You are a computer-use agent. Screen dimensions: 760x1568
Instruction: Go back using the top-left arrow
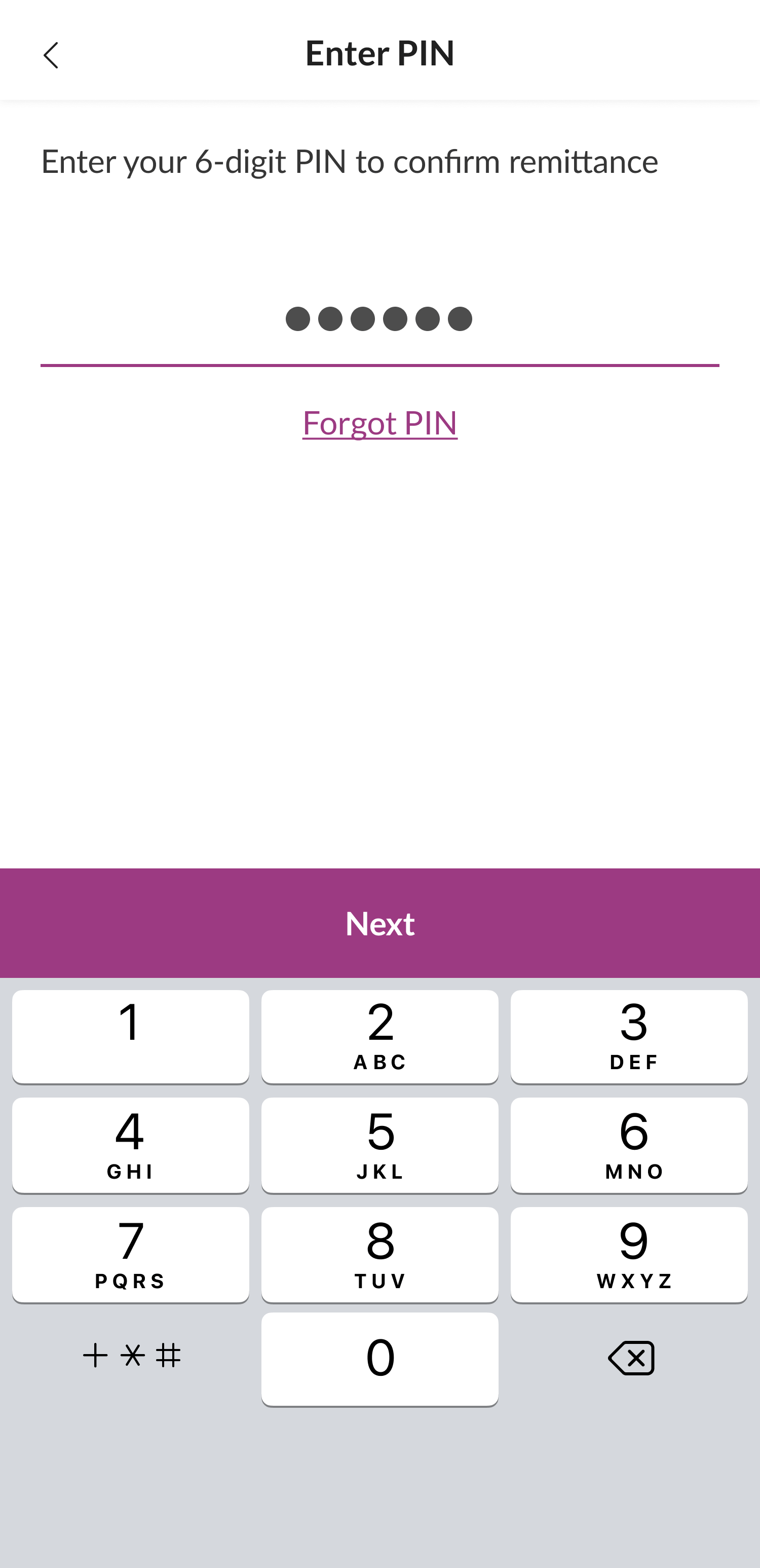coord(51,55)
